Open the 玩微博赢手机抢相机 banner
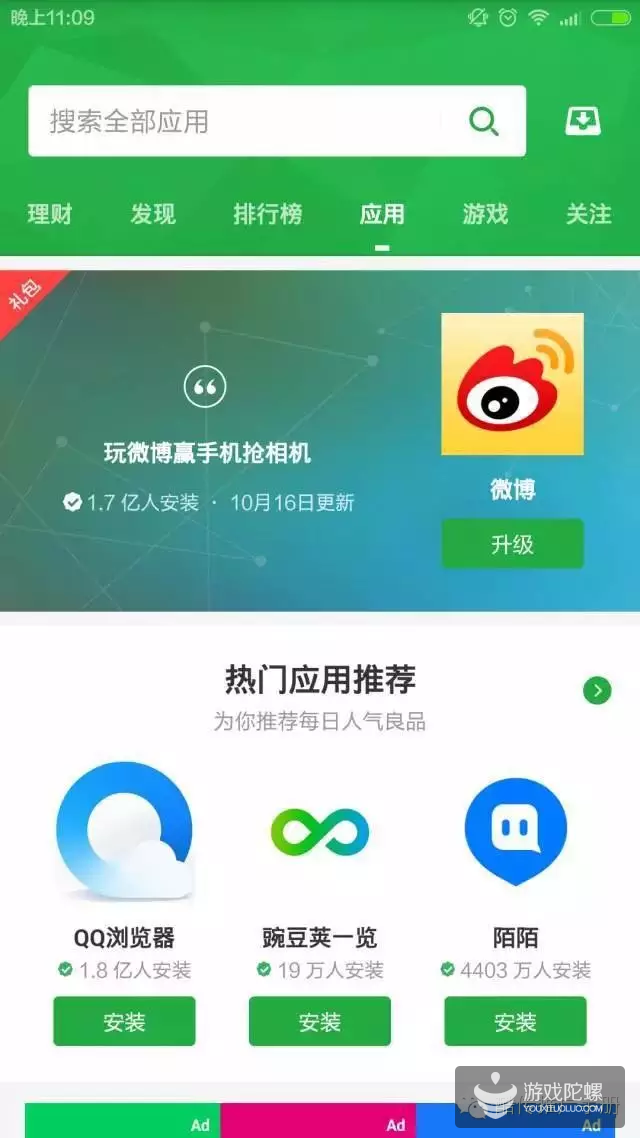 [x=208, y=452]
